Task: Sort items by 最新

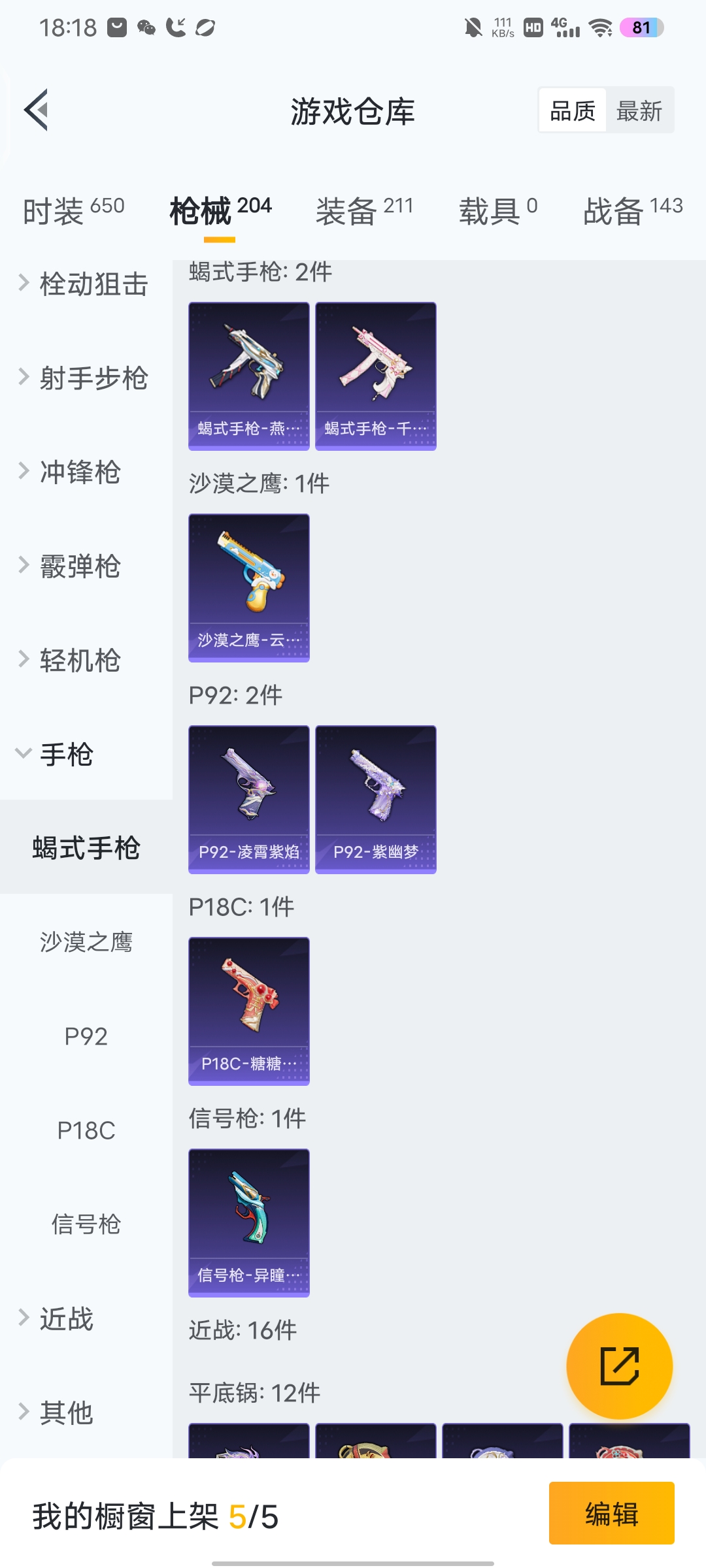Action: tap(639, 111)
